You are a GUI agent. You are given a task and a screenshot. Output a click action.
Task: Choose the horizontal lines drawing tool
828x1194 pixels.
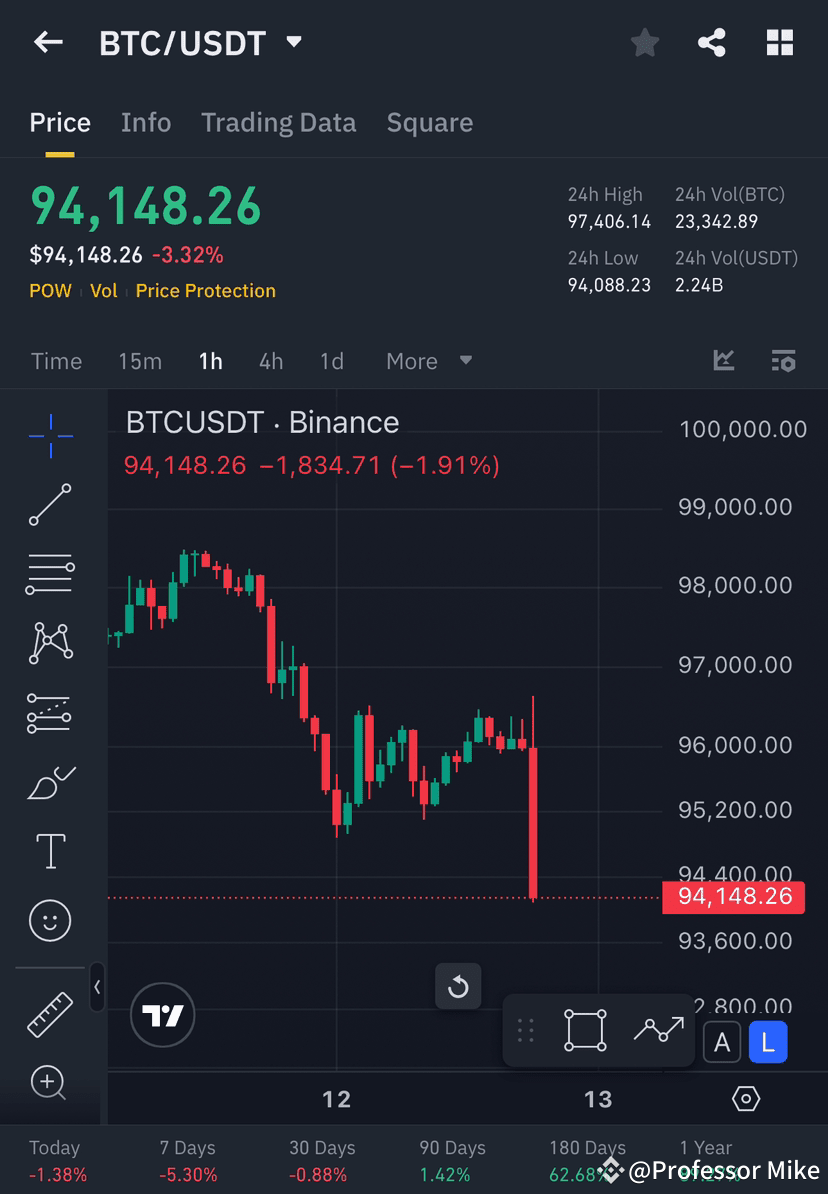pyautogui.click(x=50, y=573)
